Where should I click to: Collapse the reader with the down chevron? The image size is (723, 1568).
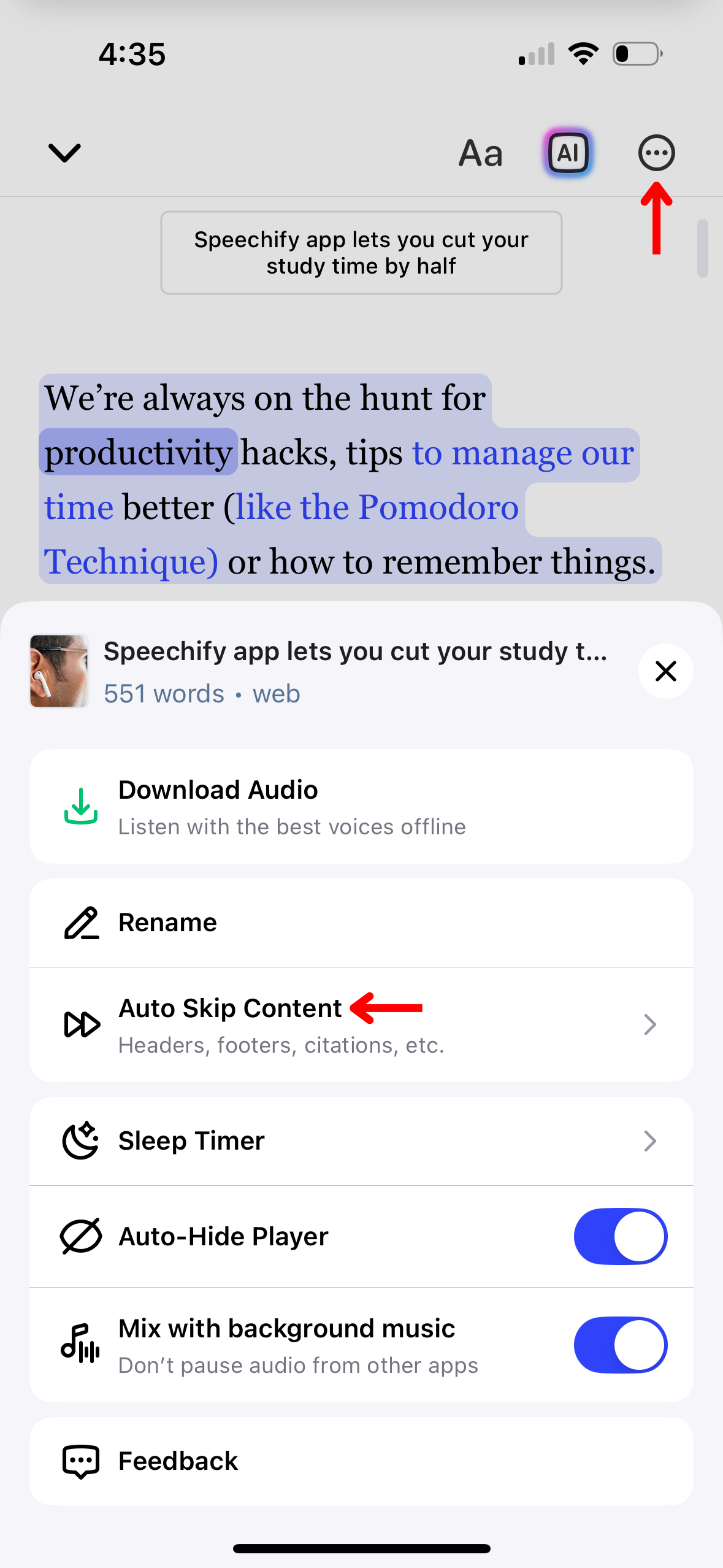click(x=64, y=153)
